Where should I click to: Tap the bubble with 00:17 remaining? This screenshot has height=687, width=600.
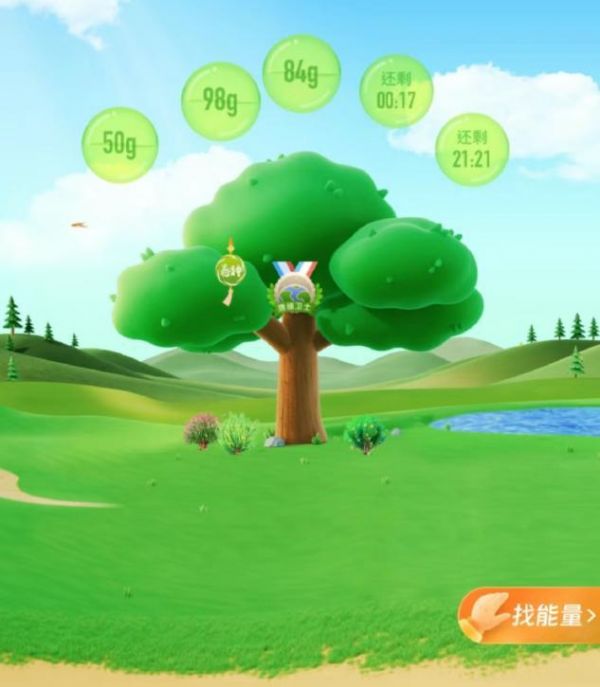(x=395, y=91)
